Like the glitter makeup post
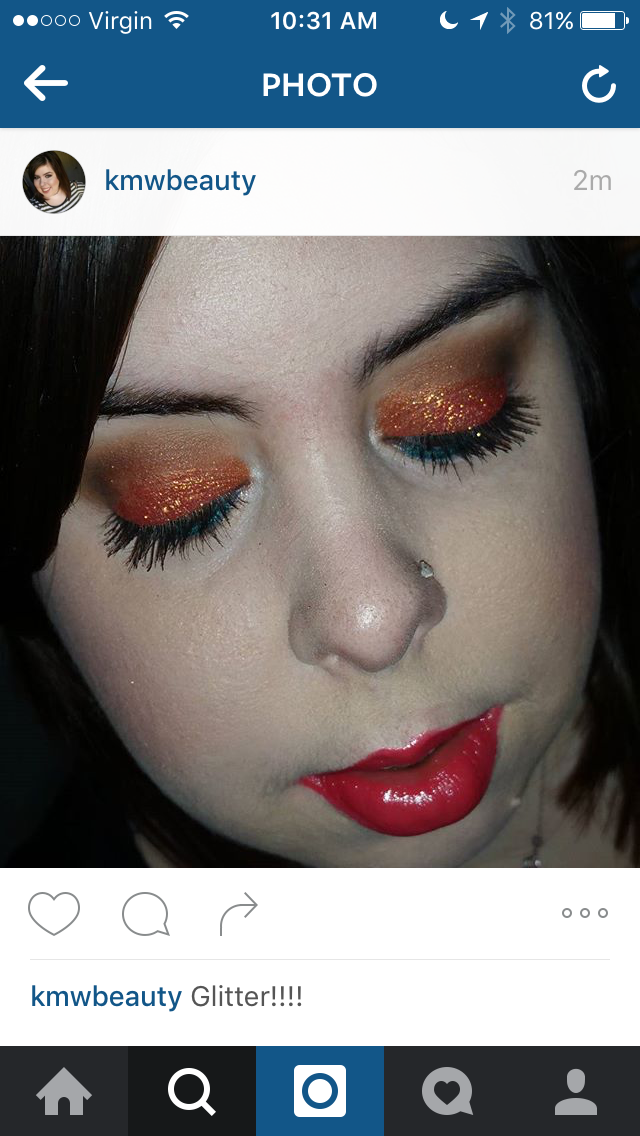The height and width of the screenshot is (1136, 640). click(x=54, y=914)
